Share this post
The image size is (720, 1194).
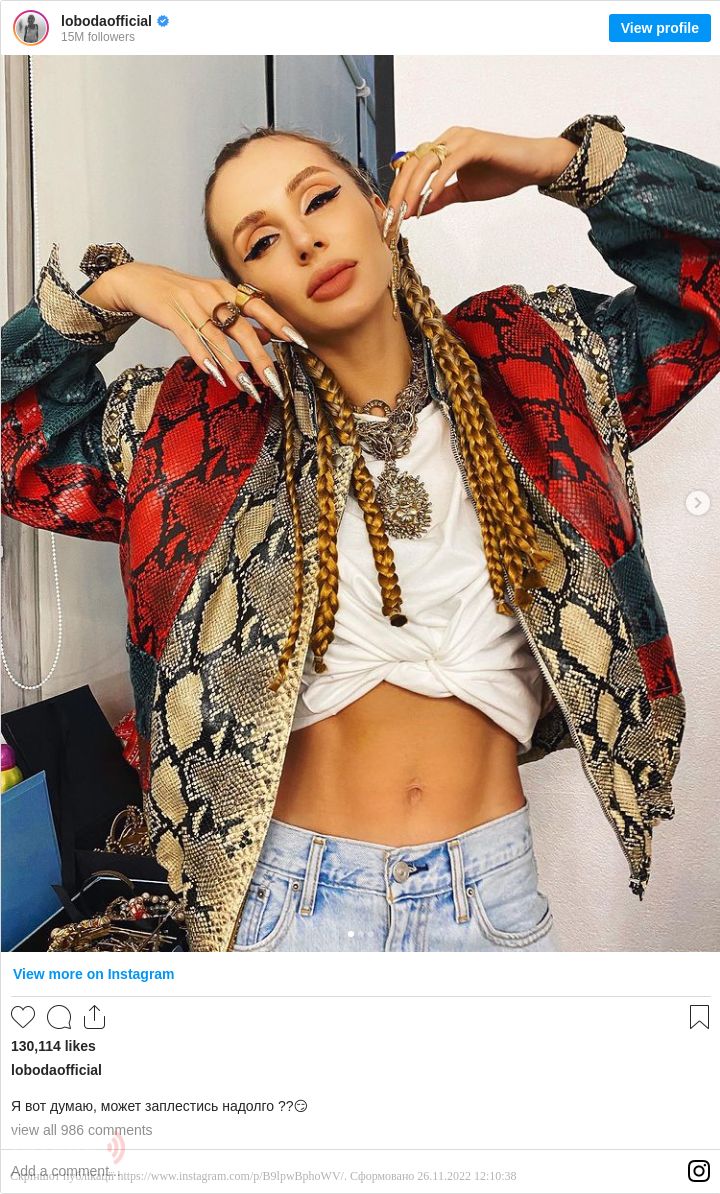pyautogui.click(x=94, y=1017)
